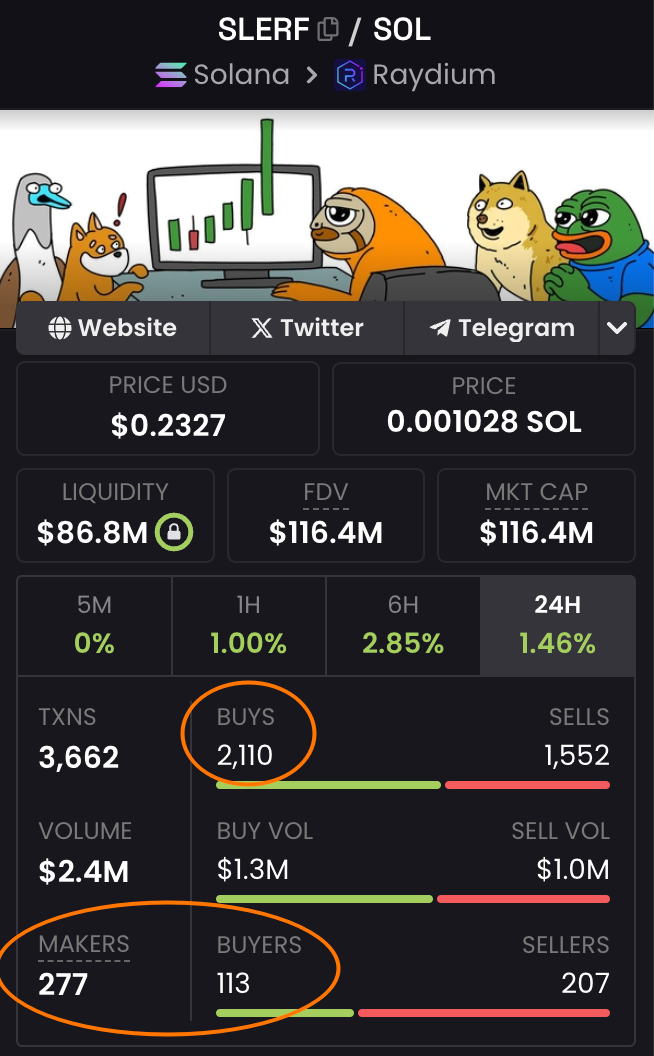Copy the SLERF token address

click(x=328, y=29)
